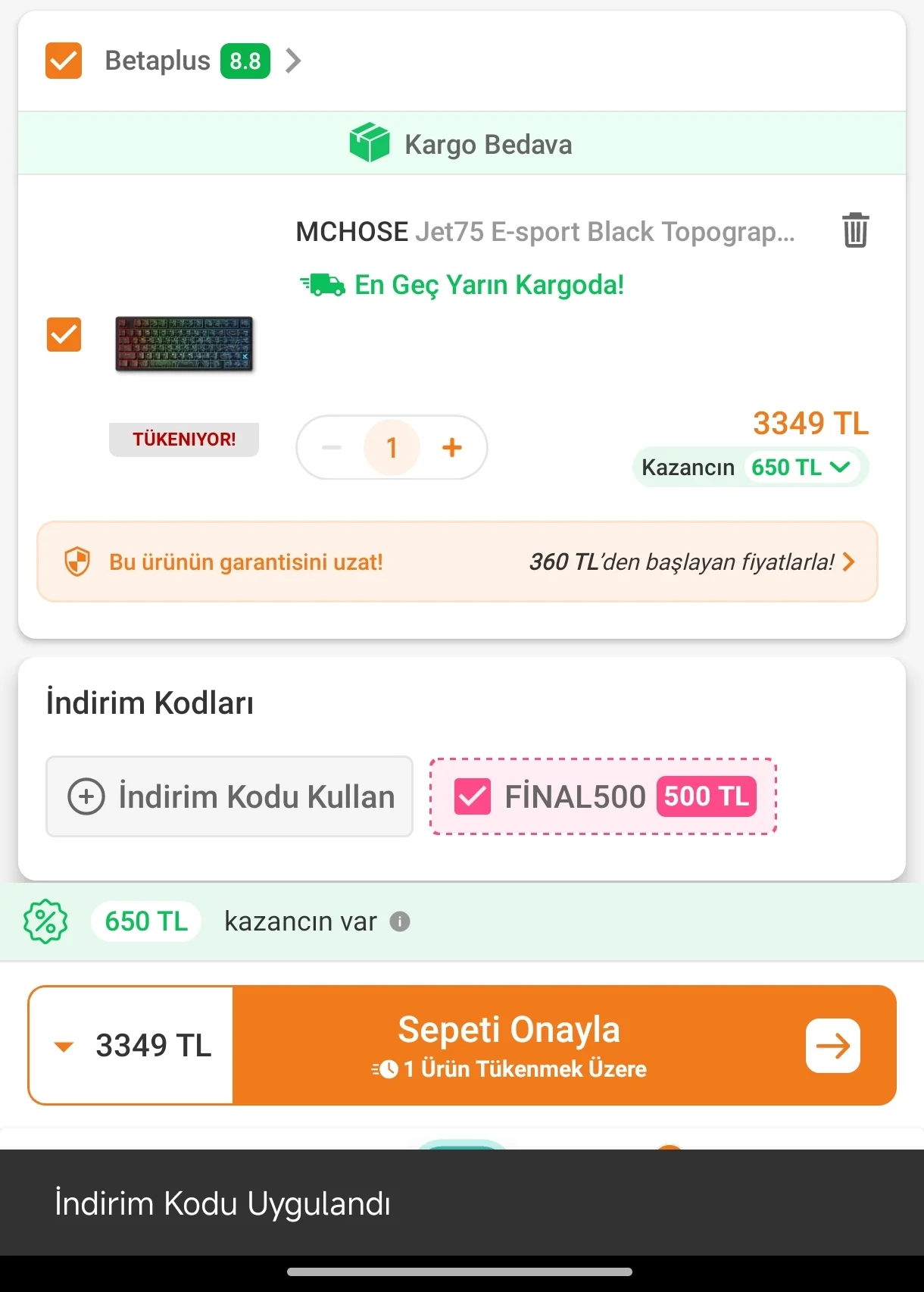Decrease product quantity with the minus button

pyautogui.click(x=332, y=448)
